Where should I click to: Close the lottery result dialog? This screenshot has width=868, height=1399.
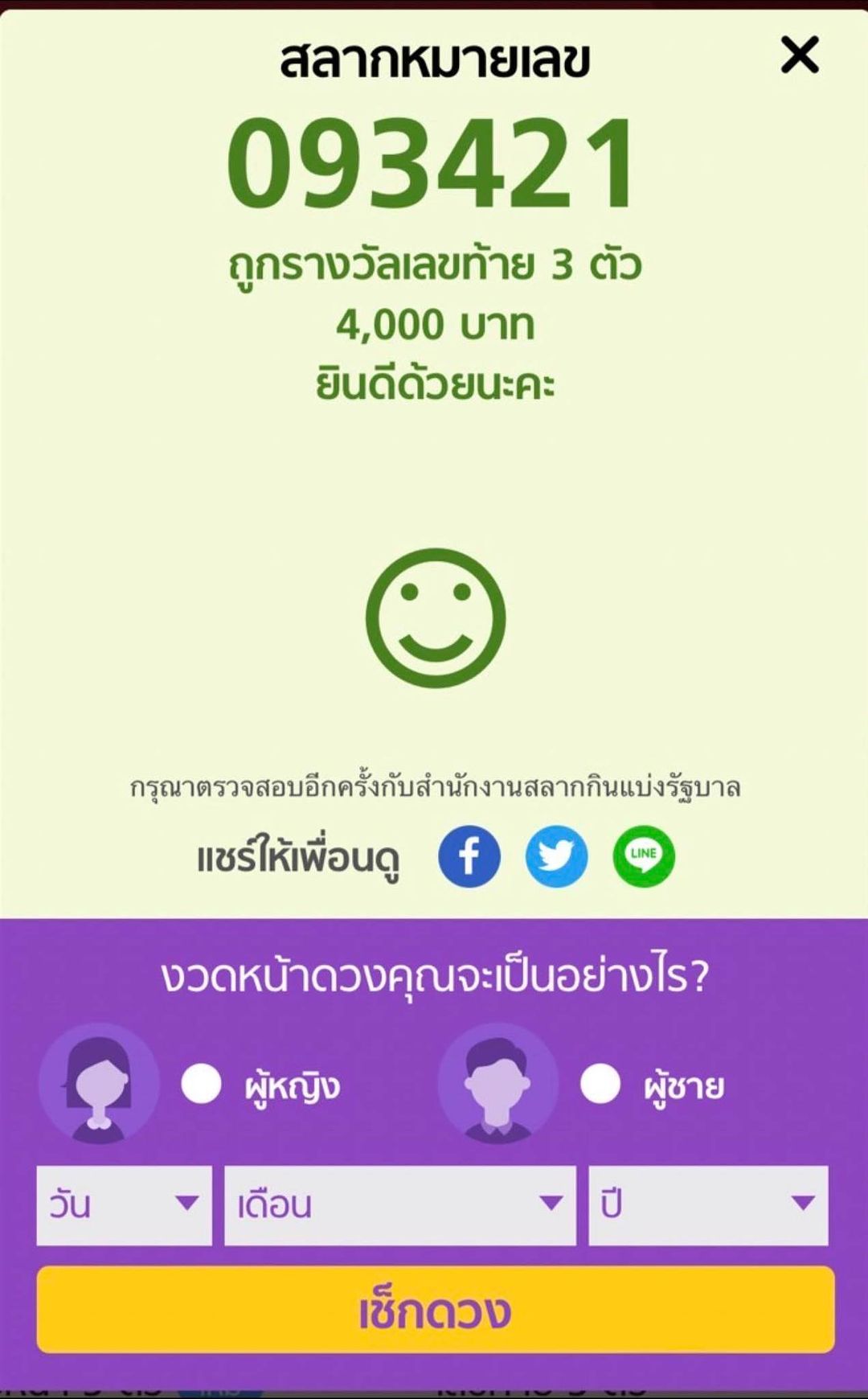pyautogui.click(x=799, y=55)
